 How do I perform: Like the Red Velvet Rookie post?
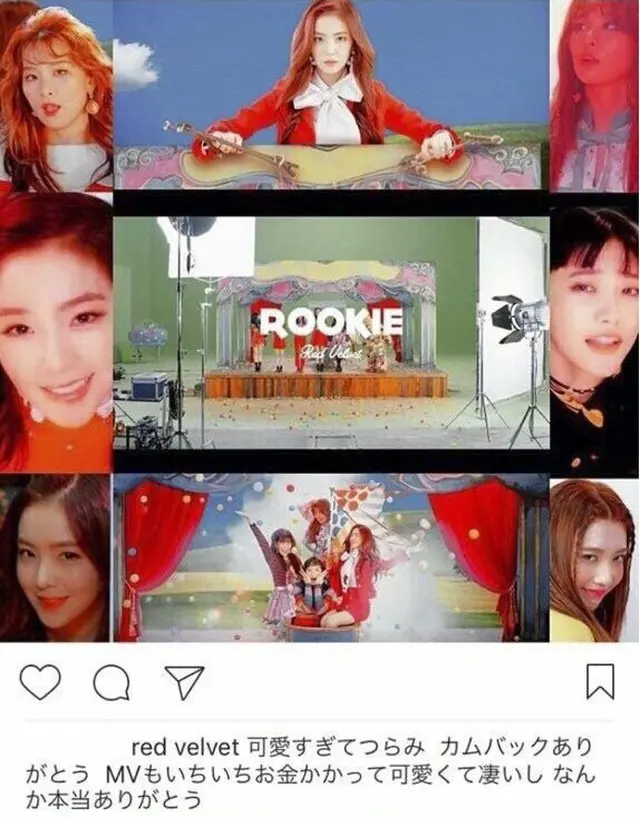point(40,681)
